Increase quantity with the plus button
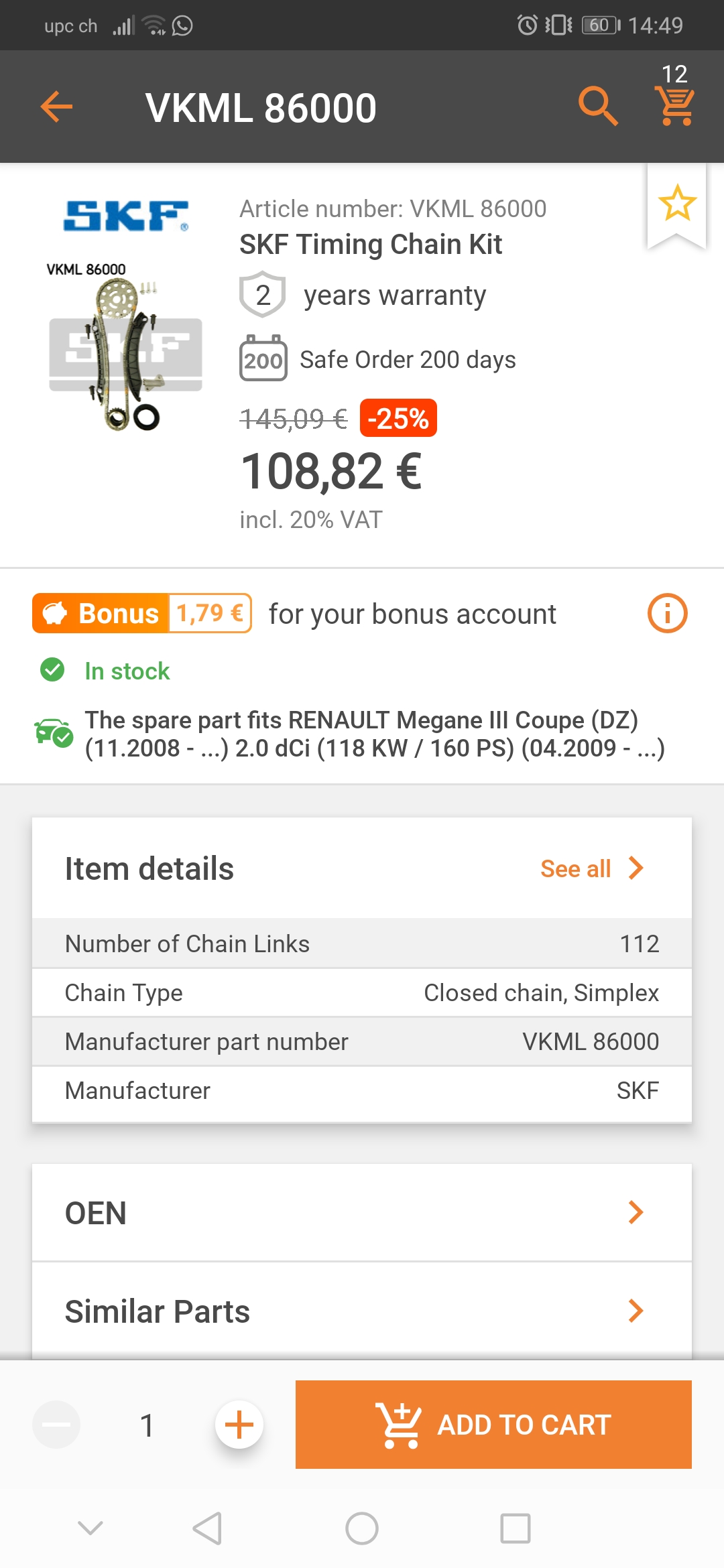The height and width of the screenshot is (1568, 724). tap(239, 1425)
